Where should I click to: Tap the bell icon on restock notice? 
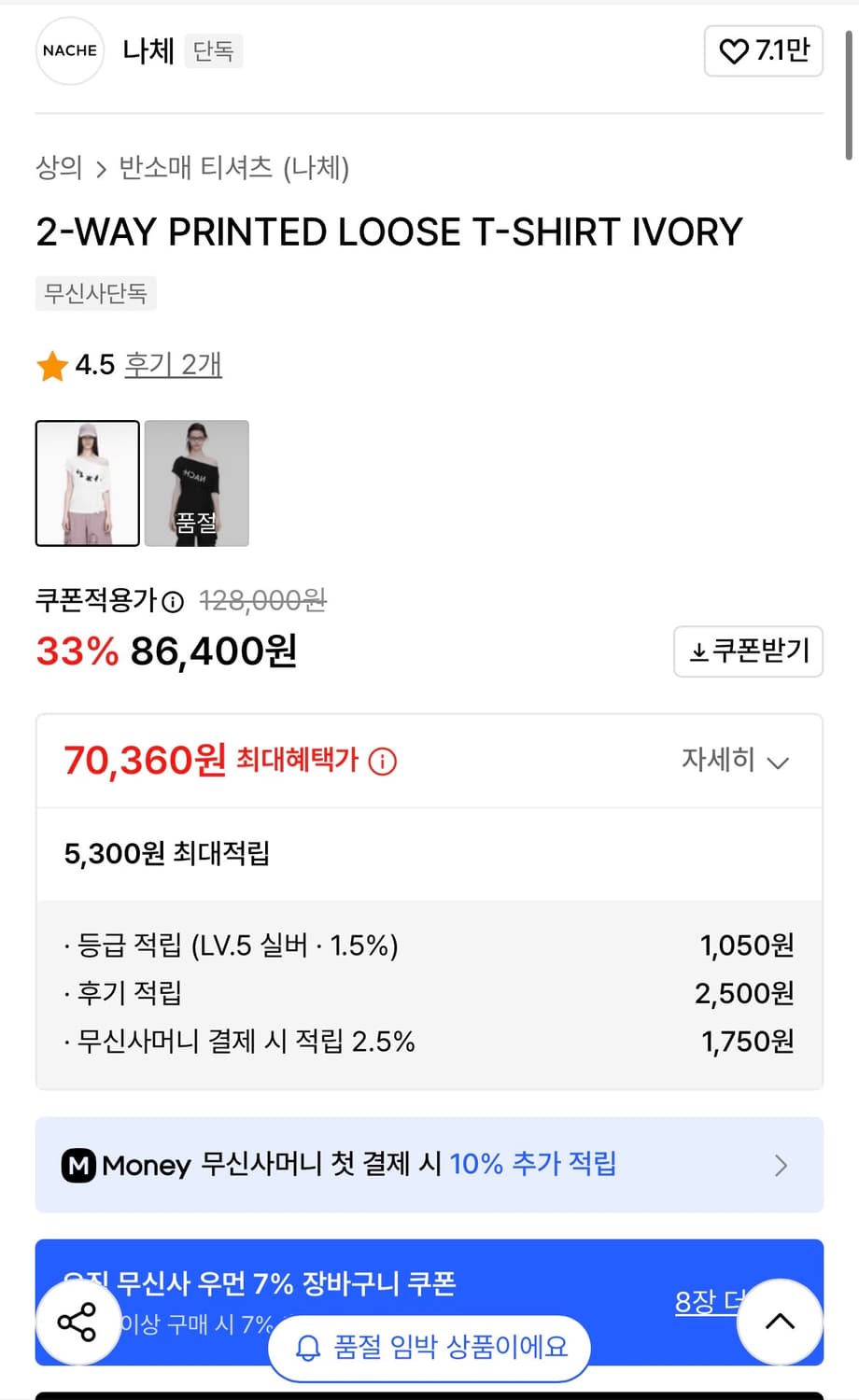[x=308, y=1348]
